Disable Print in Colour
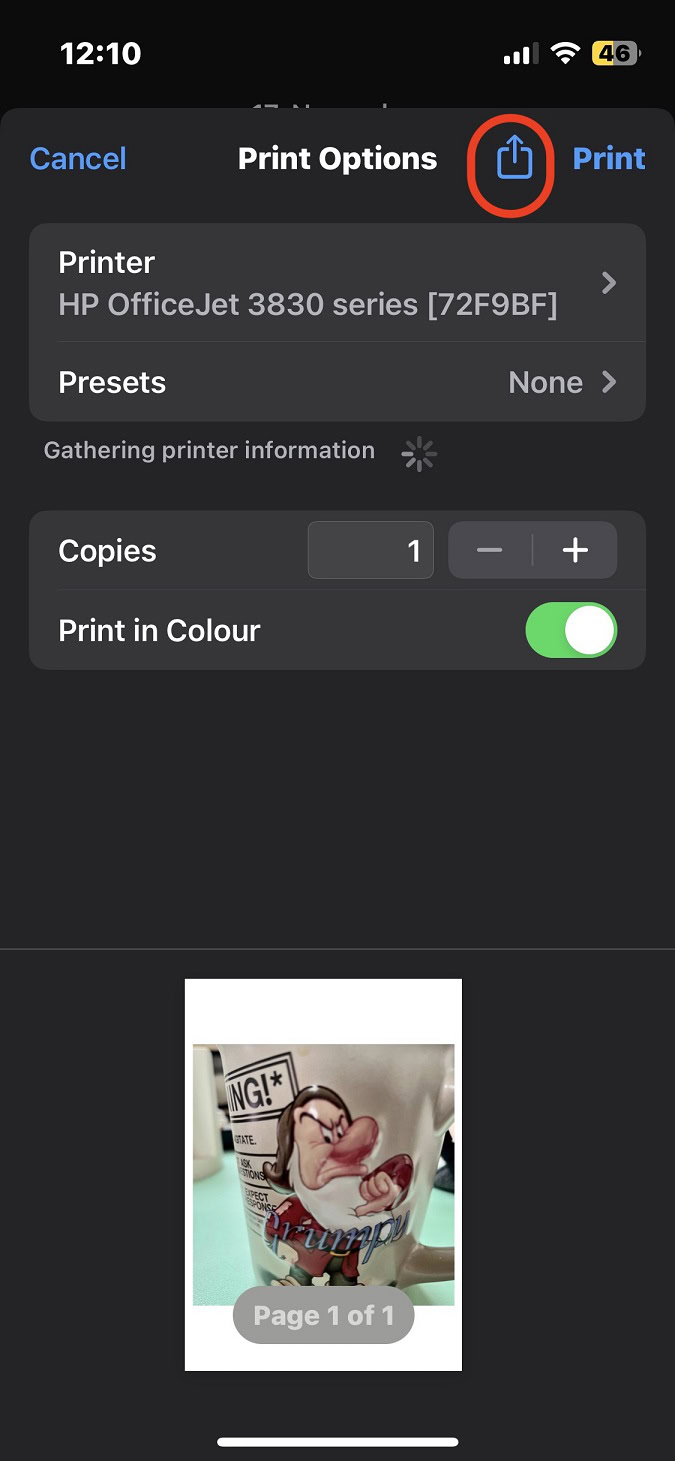The width and height of the screenshot is (675, 1461). tap(571, 630)
